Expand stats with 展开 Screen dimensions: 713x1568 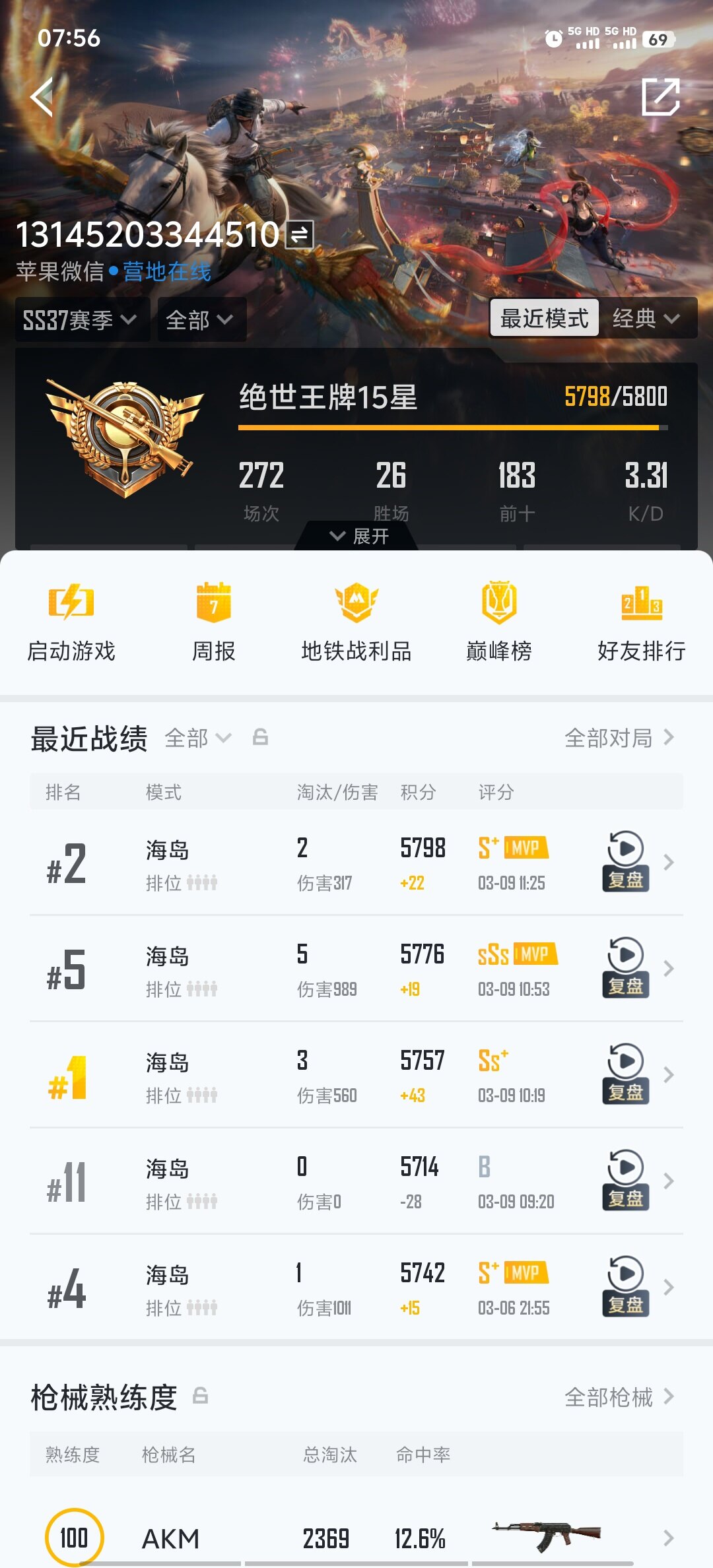(358, 536)
